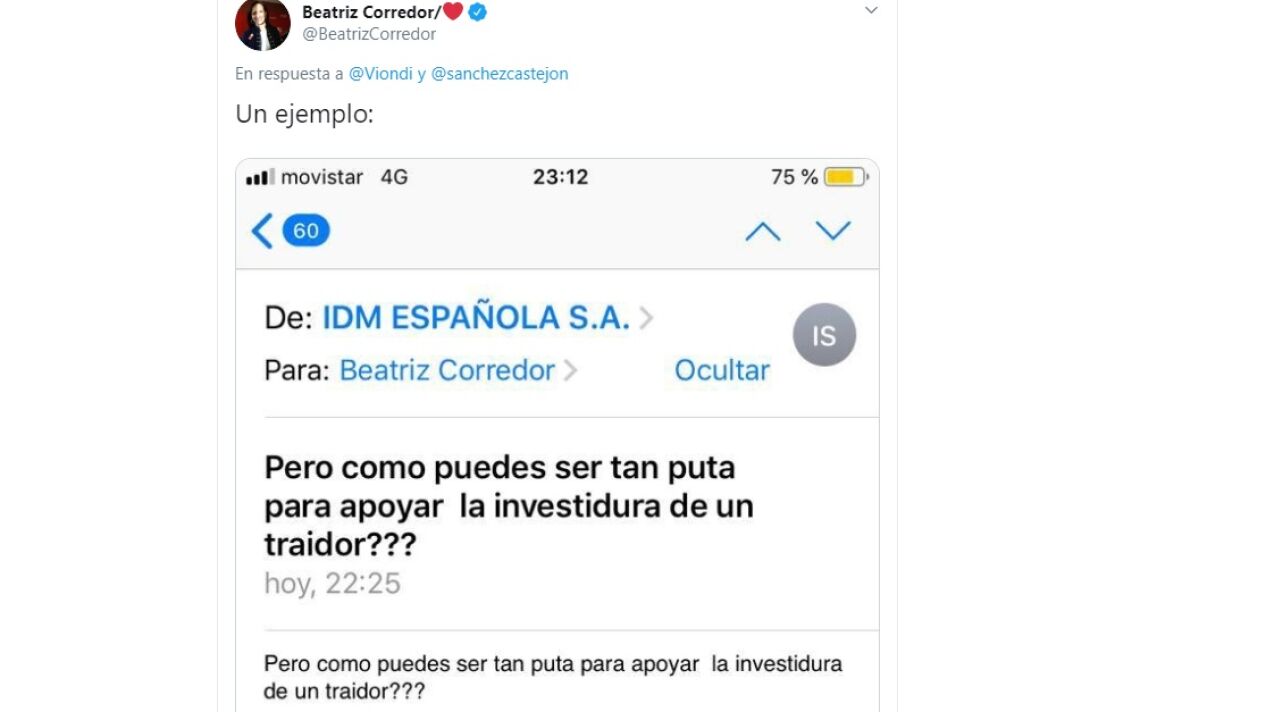Open the @sanchezcastejon mention link
Screen dimensions: 1266x712
499,74
